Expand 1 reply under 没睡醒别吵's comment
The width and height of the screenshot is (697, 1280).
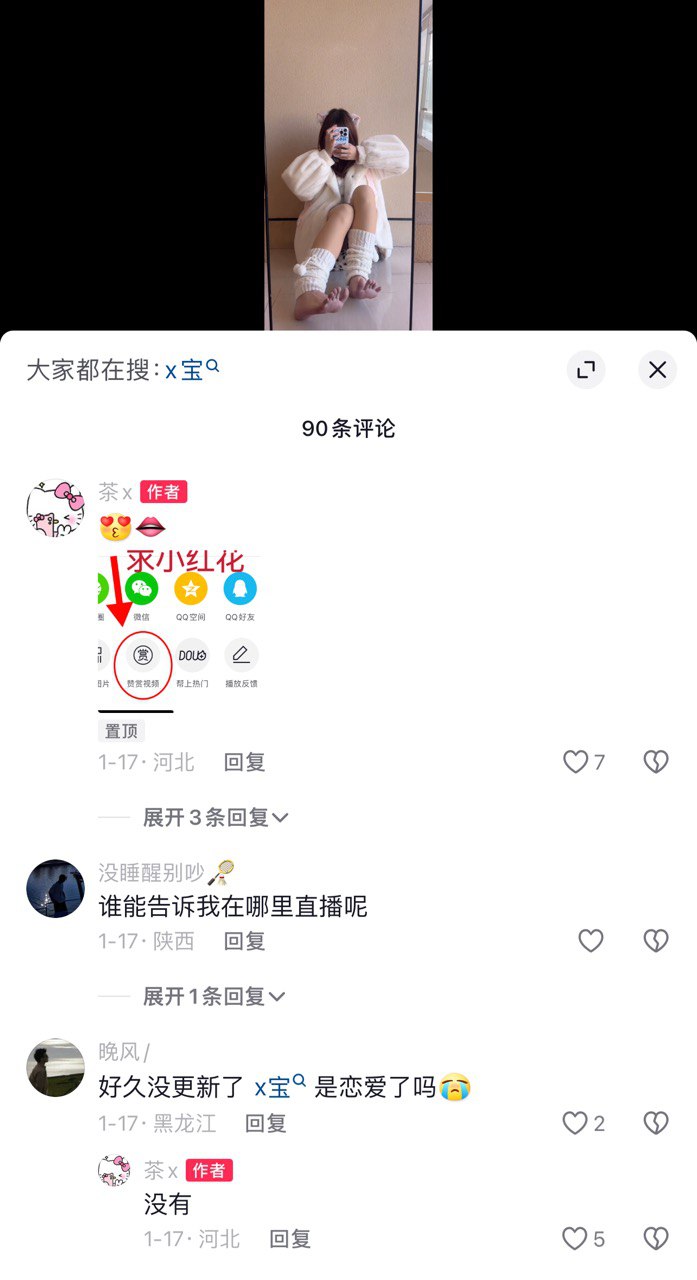coord(215,996)
